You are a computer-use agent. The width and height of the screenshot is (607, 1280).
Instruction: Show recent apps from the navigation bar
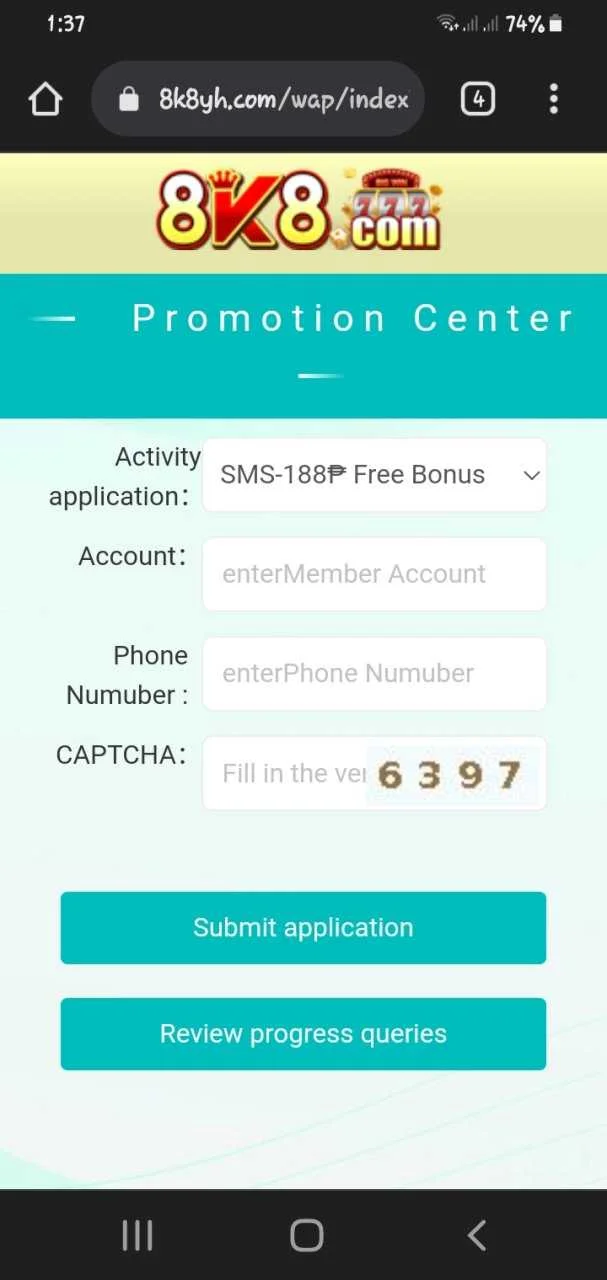[x=137, y=1236]
